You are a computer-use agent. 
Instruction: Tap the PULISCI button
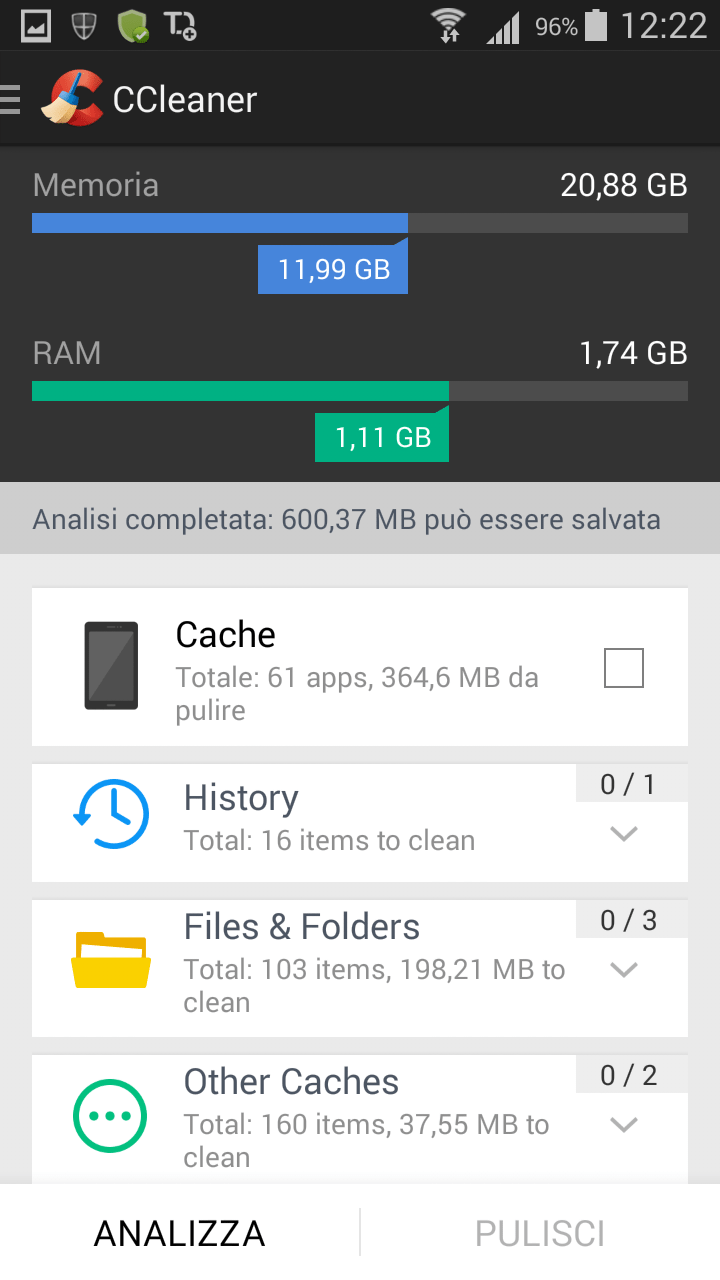(x=540, y=1233)
